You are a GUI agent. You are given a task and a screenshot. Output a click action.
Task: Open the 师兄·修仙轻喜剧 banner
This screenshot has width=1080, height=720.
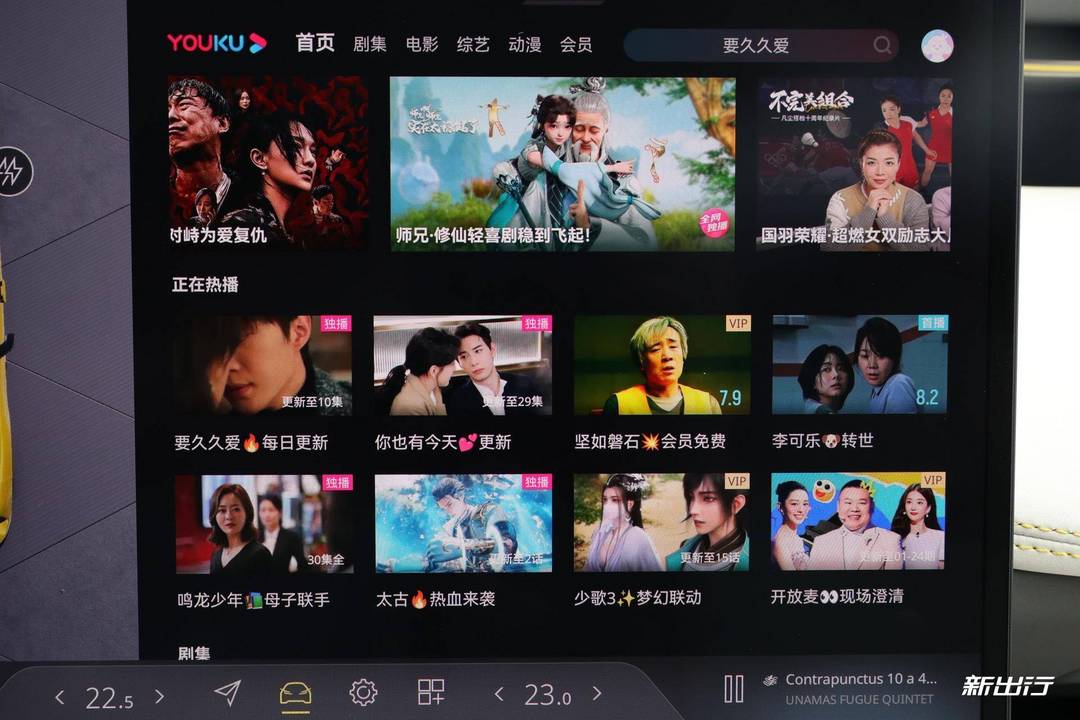click(x=562, y=163)
